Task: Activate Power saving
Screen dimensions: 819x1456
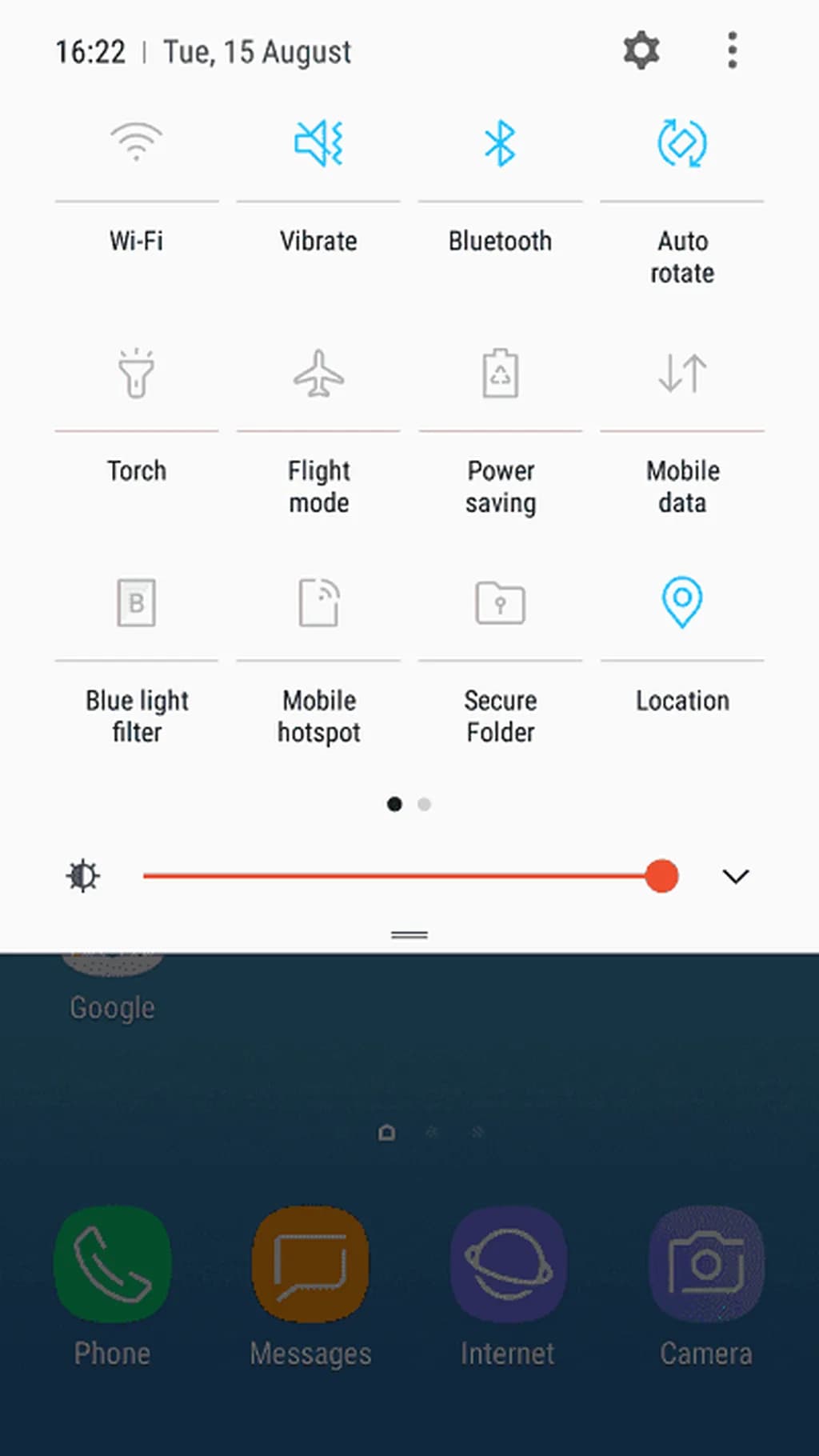Action: (500, 374)
